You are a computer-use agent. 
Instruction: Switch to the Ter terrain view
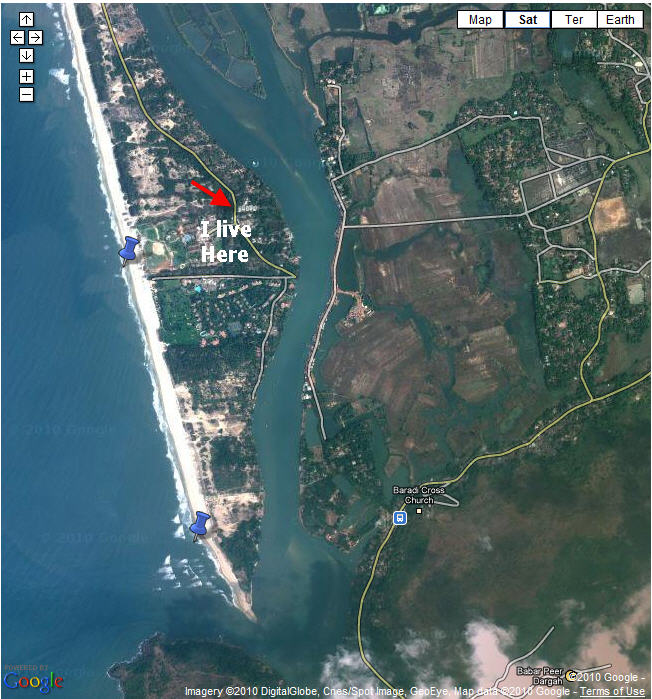574,19
